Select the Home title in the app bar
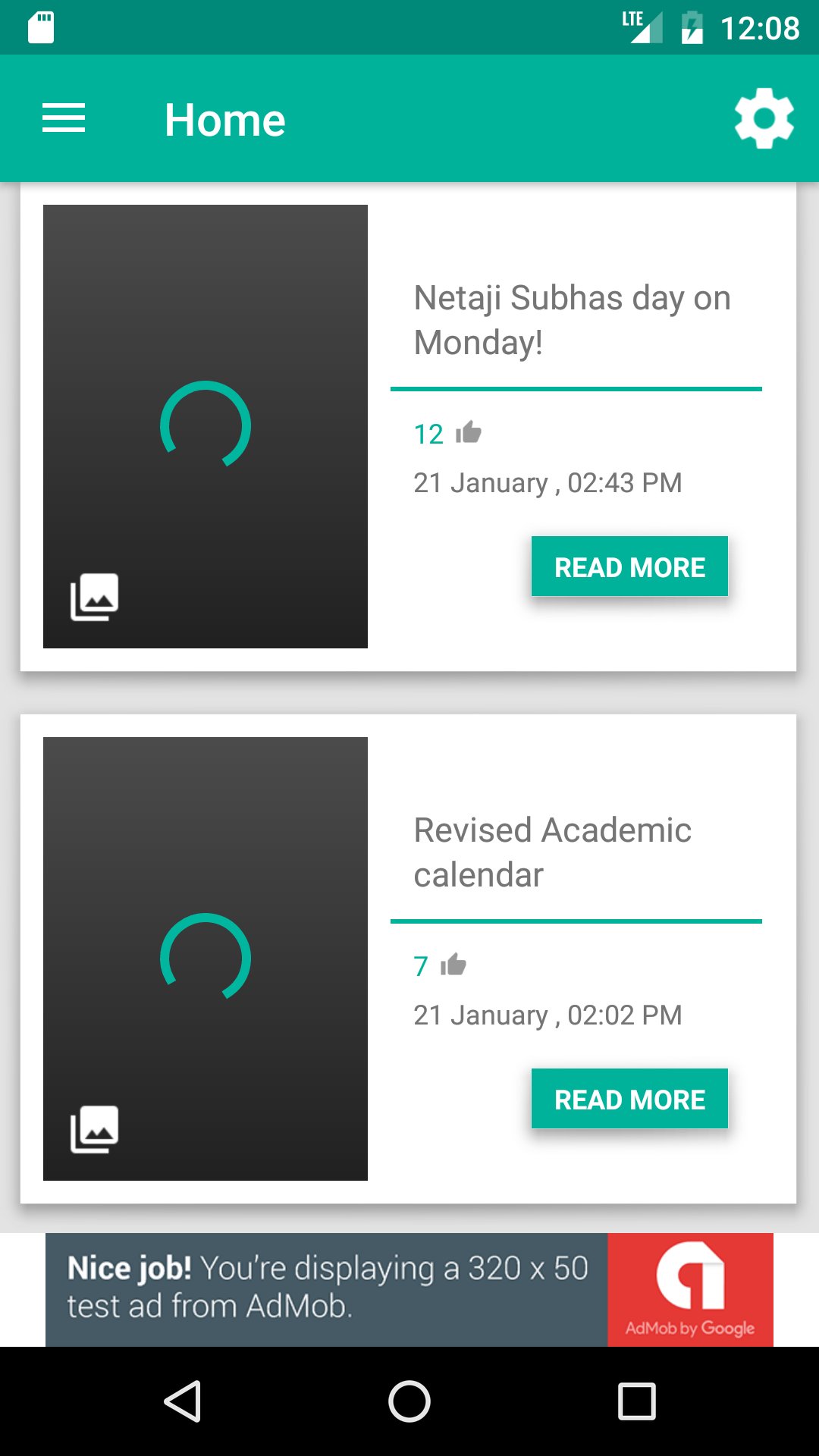 coord(225,118)
